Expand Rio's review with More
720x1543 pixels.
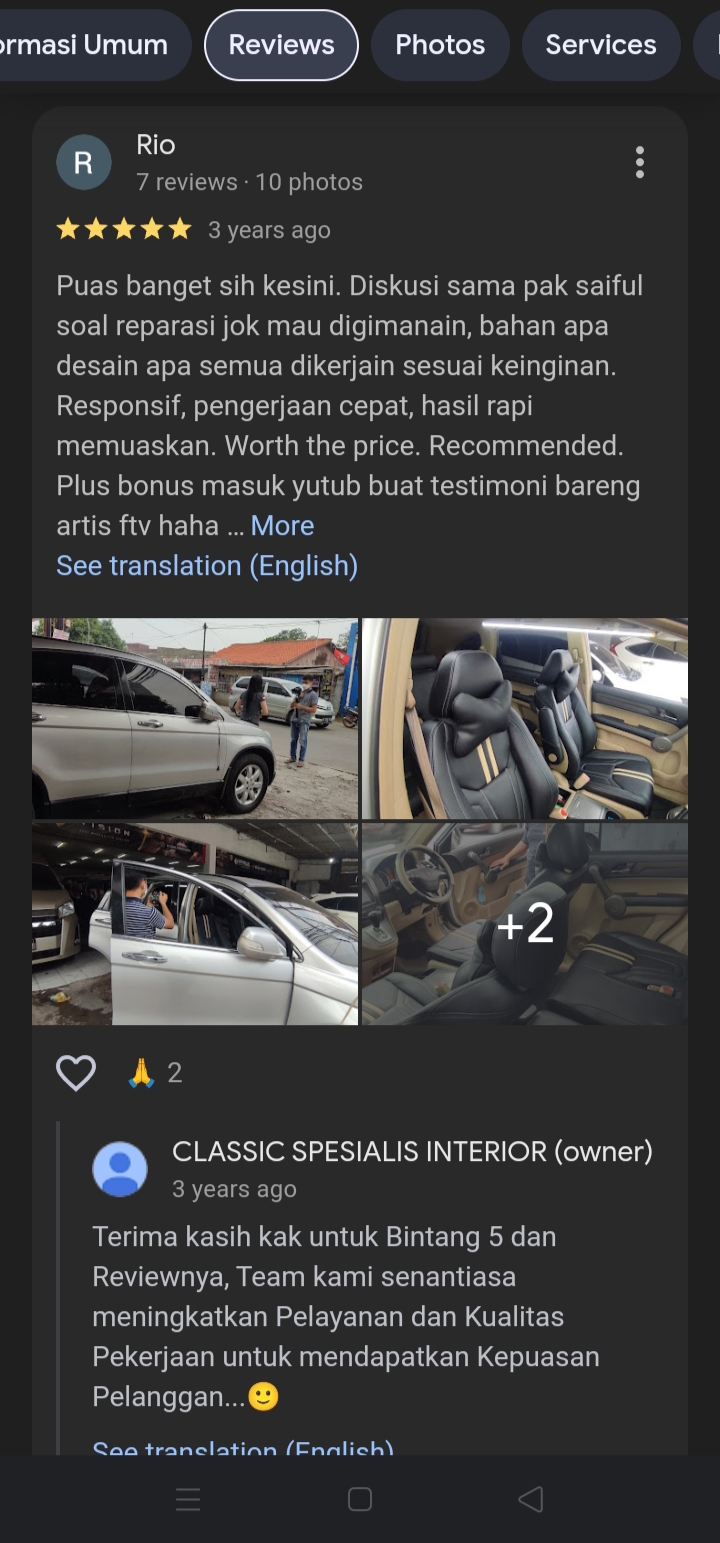pos(282,526)
